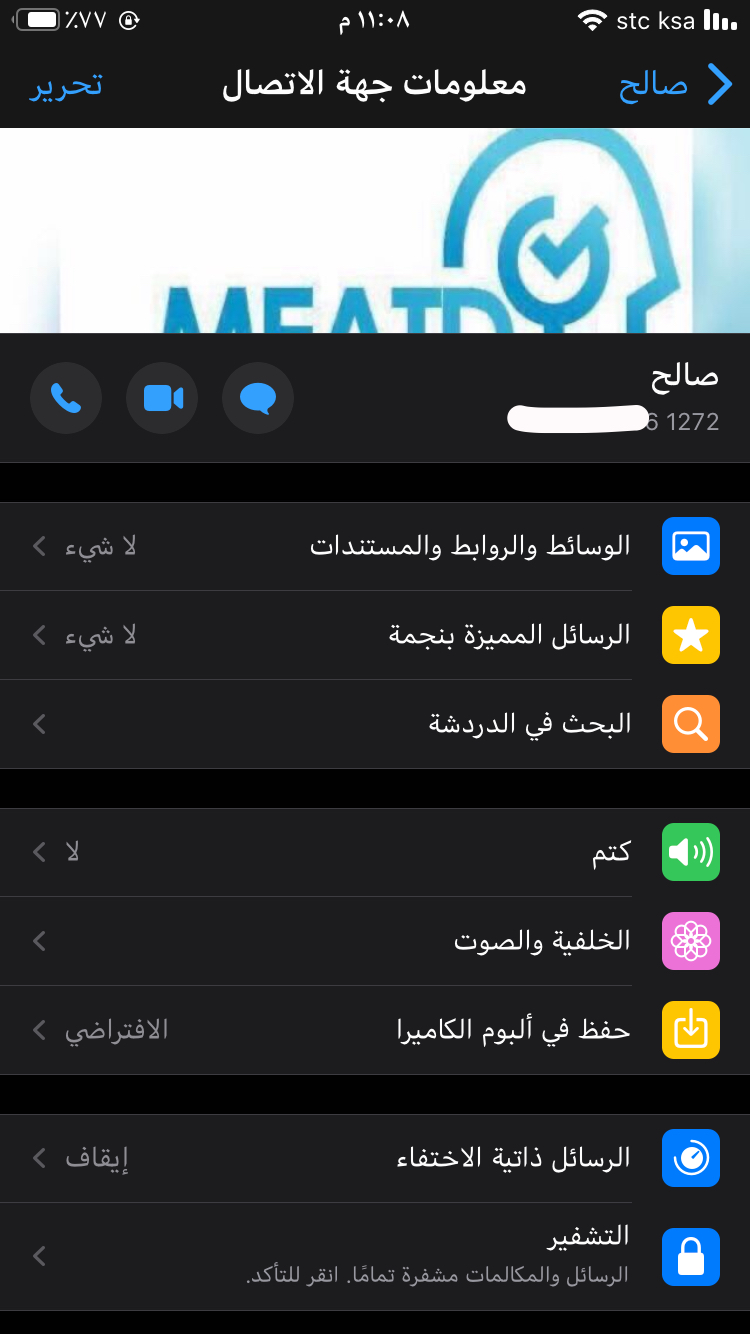
Task: Start a video call with صالح
Action: point(162,398)
